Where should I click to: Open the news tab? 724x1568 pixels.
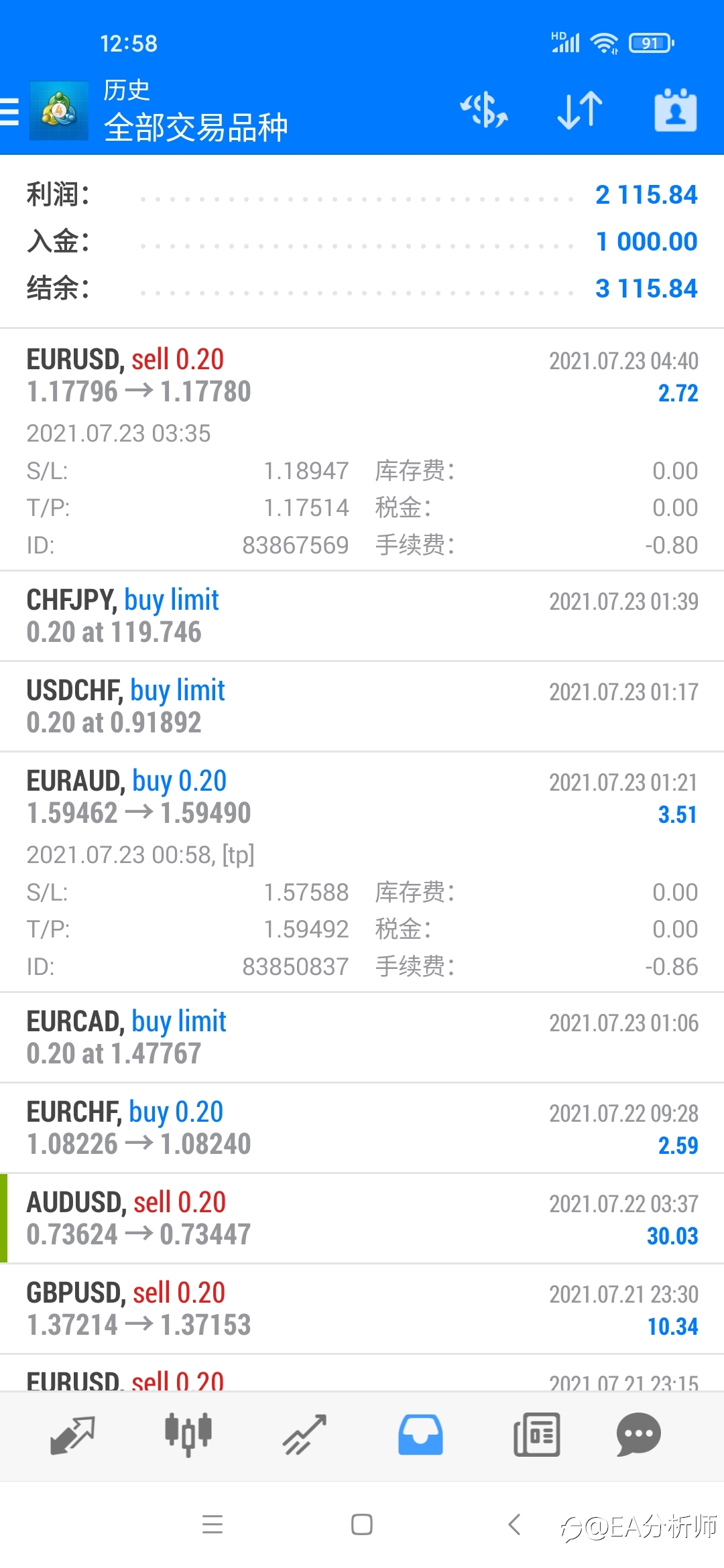pos(536,1435)
